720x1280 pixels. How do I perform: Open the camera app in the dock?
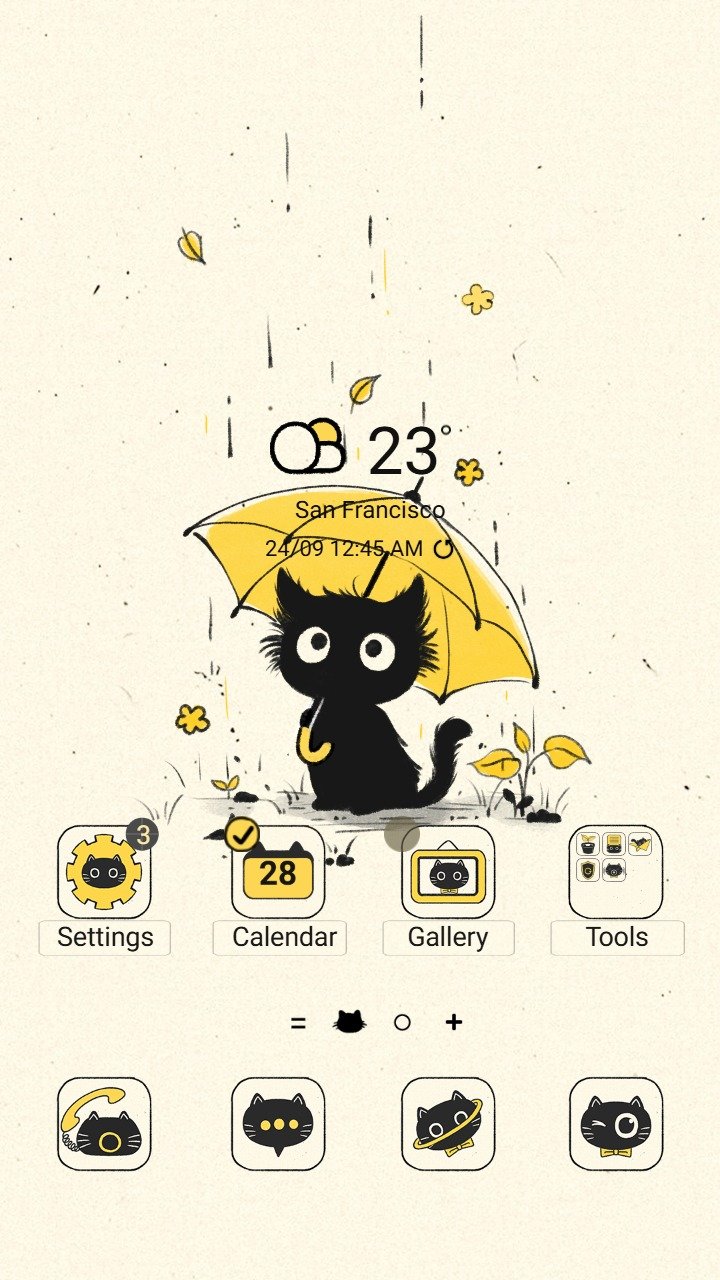[616, 1124]
